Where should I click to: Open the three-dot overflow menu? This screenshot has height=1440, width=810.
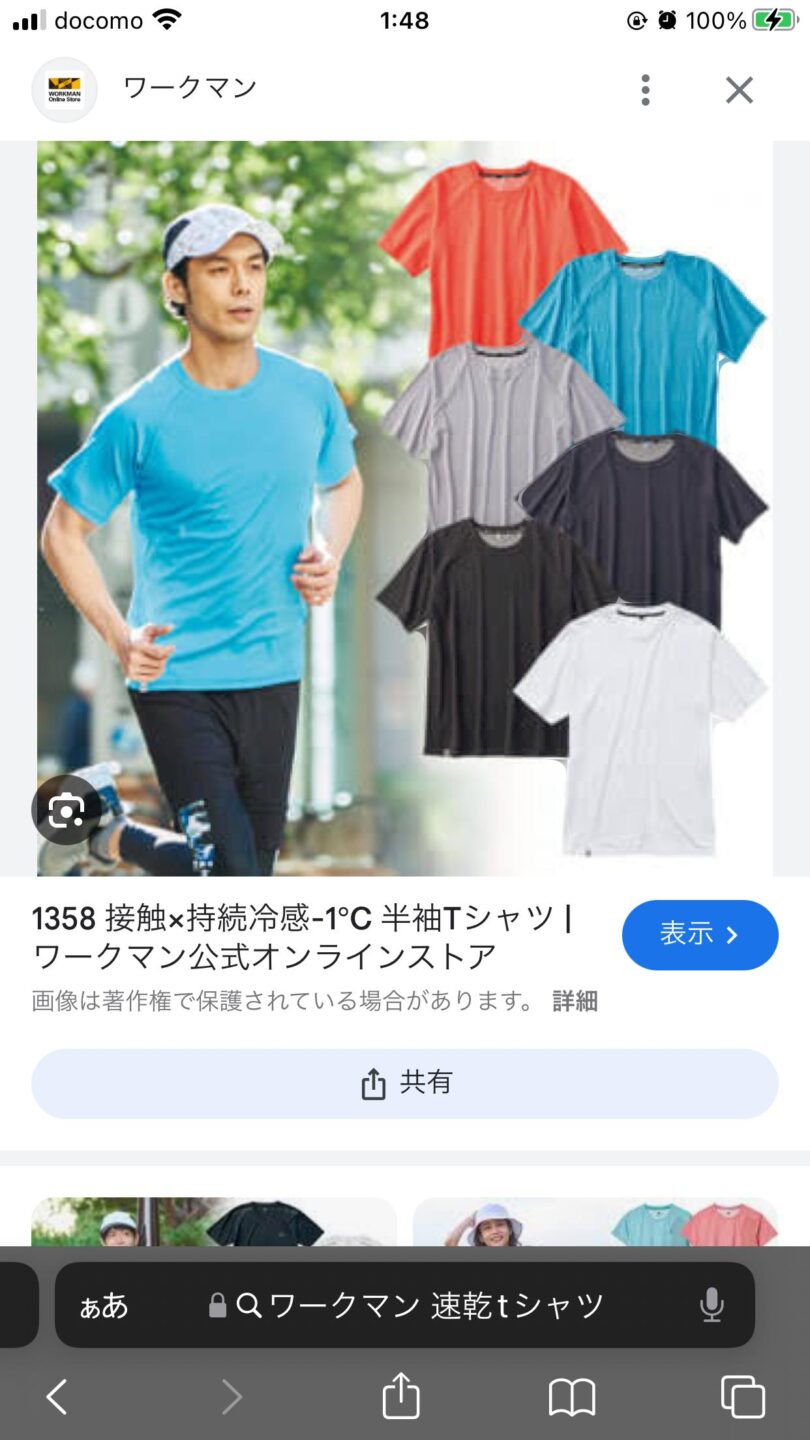coord(645,90)
